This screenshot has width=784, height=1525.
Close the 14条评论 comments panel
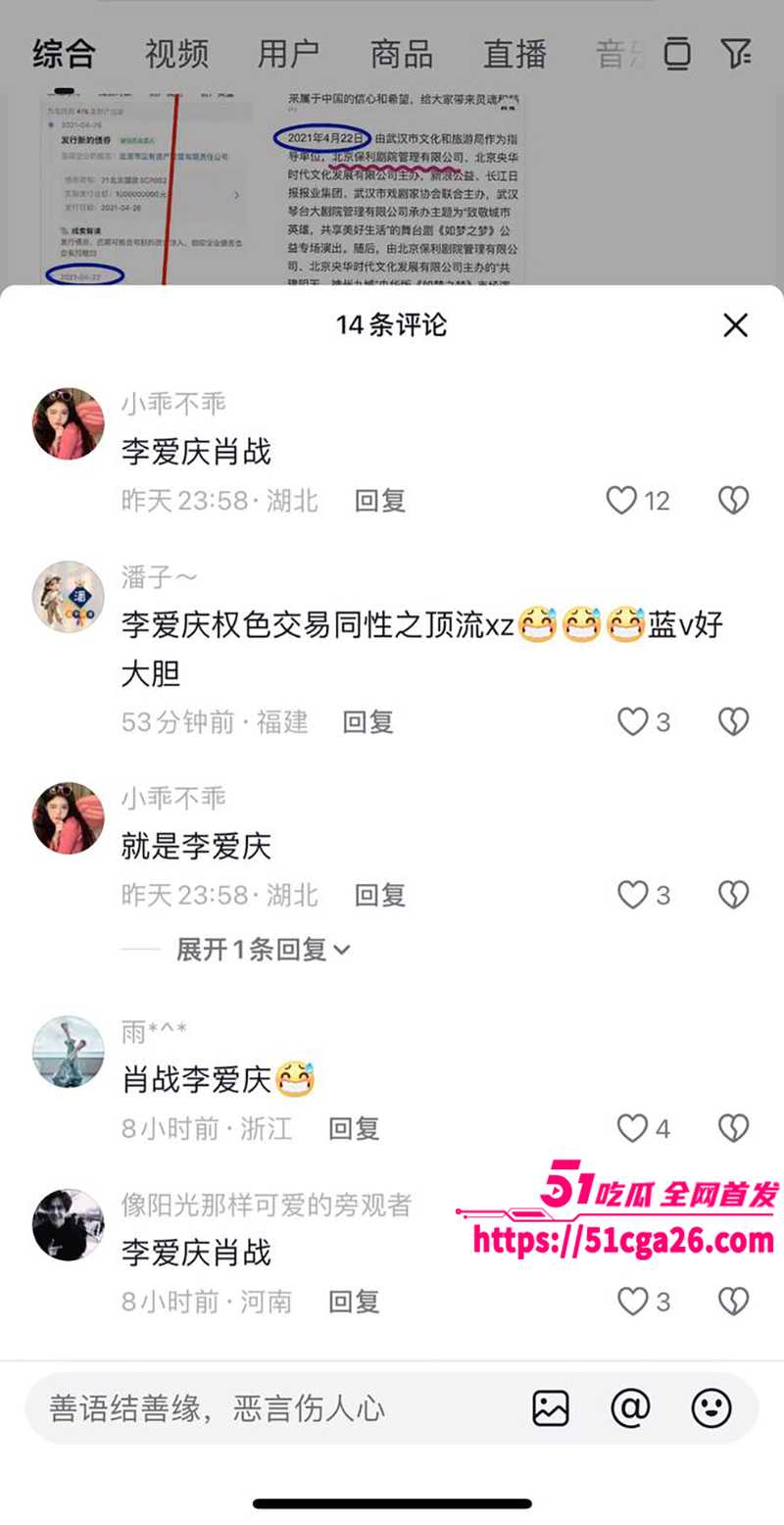click(x=735, y=325)
